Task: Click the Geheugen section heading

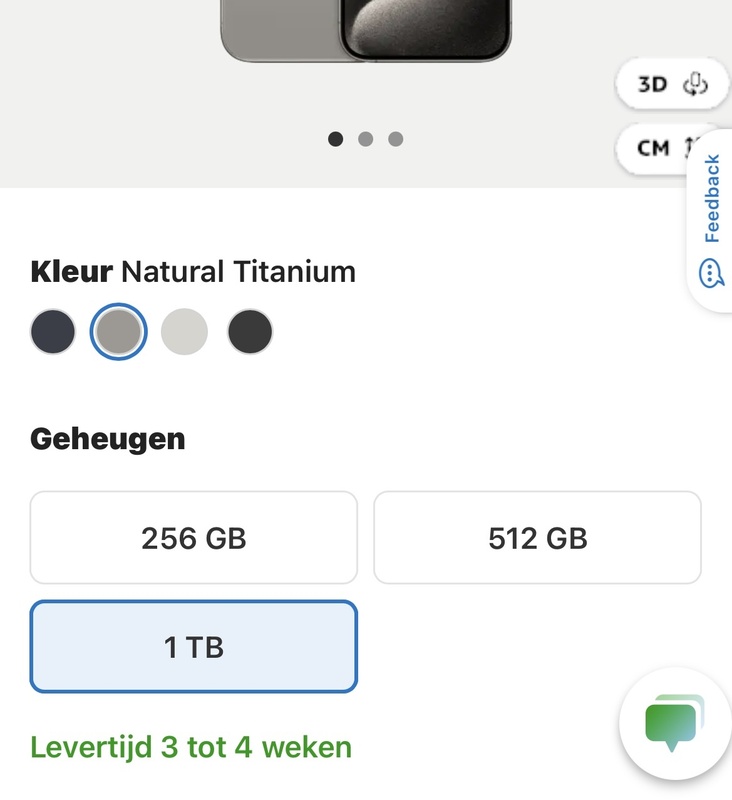Action: [x=106, y=436]
